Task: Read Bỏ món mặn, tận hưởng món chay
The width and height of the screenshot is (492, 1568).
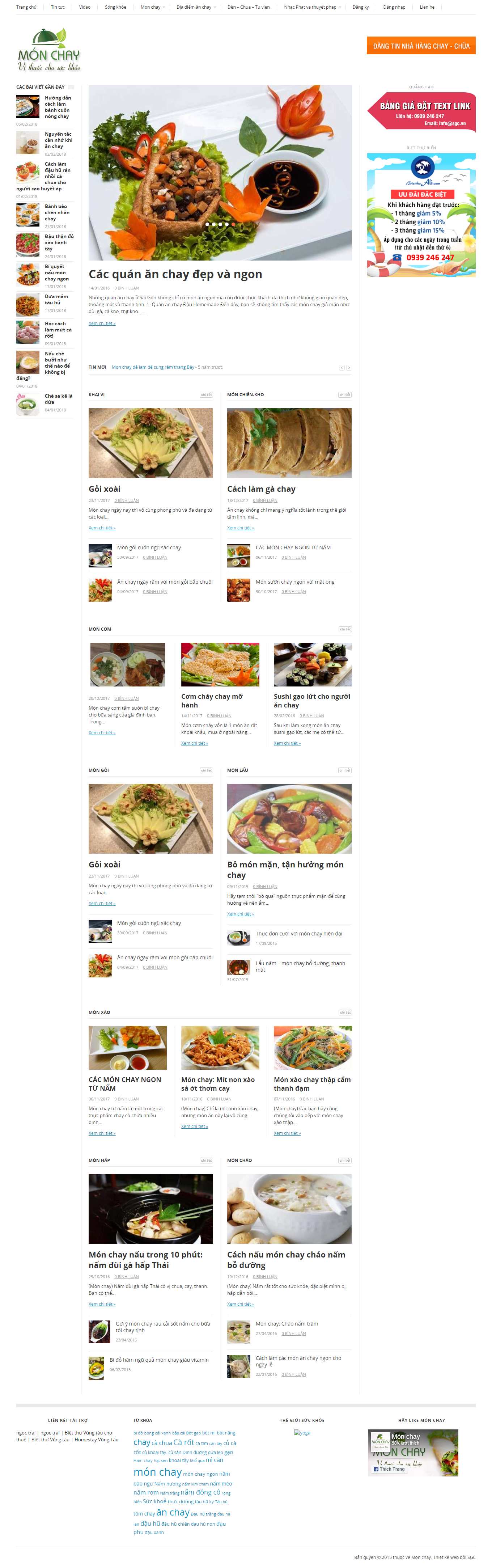Action: (285, 869)
